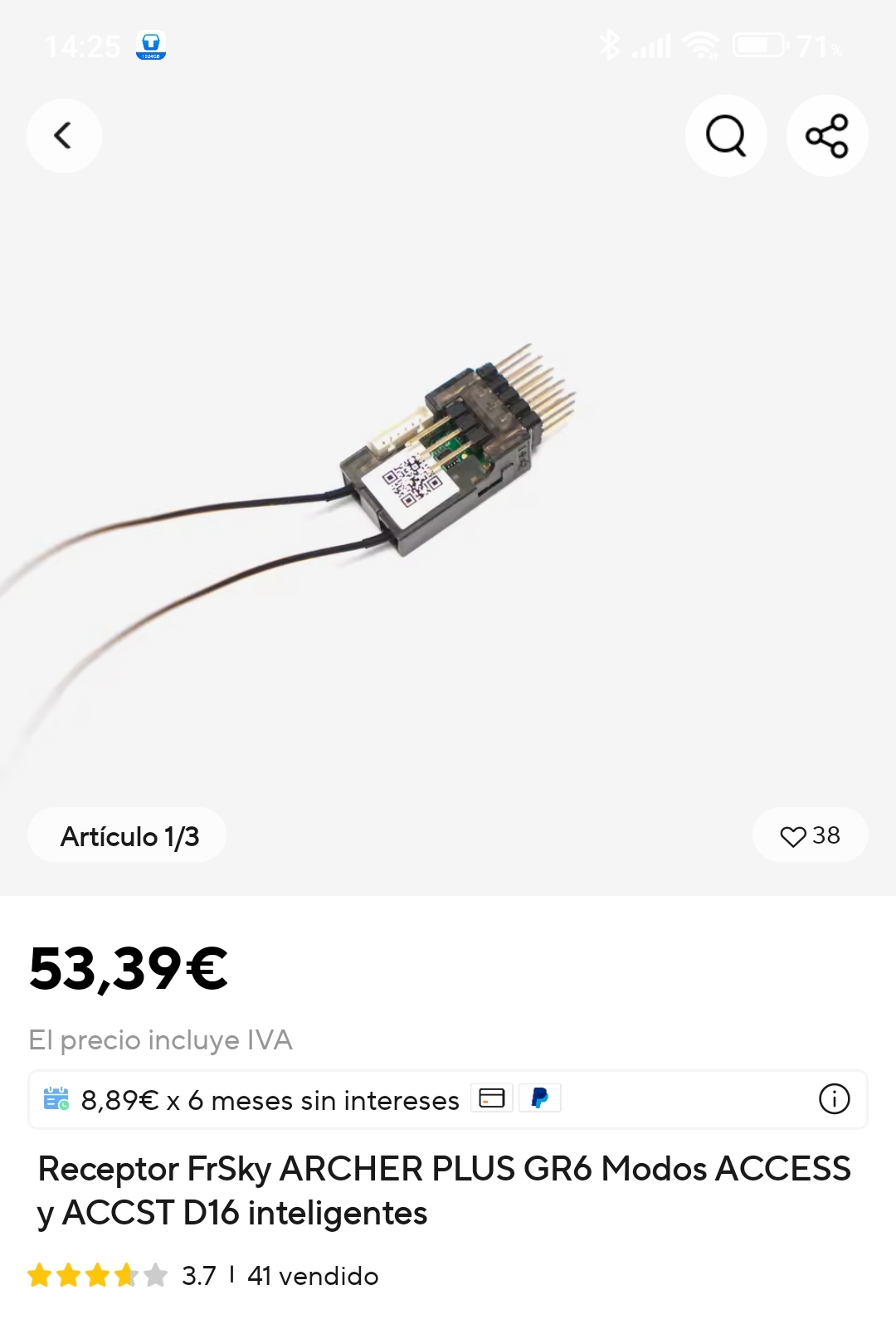Share this FrSky receptor listing
This screenshot has height=1324, width=896.
(827, 135)
